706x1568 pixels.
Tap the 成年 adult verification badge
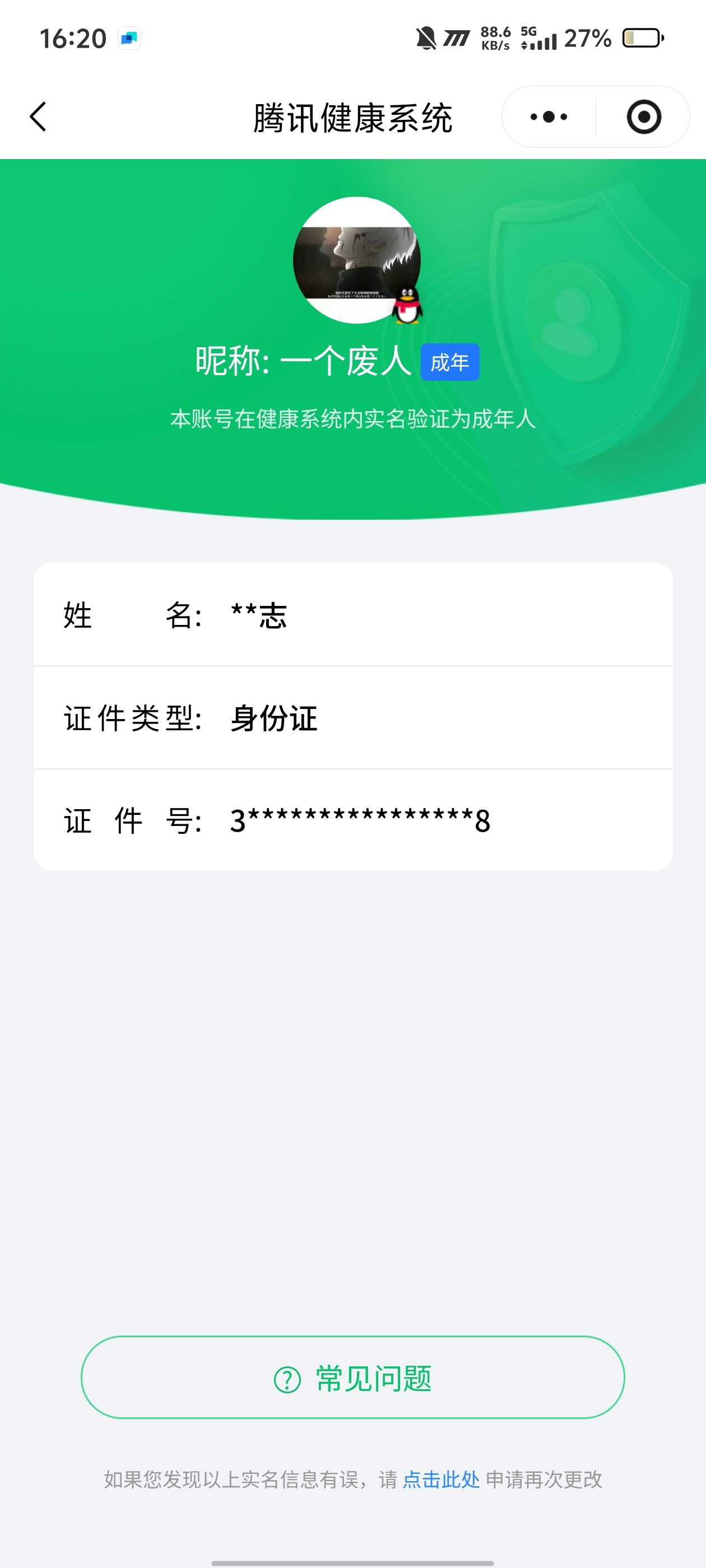click(x=452, y=362)
